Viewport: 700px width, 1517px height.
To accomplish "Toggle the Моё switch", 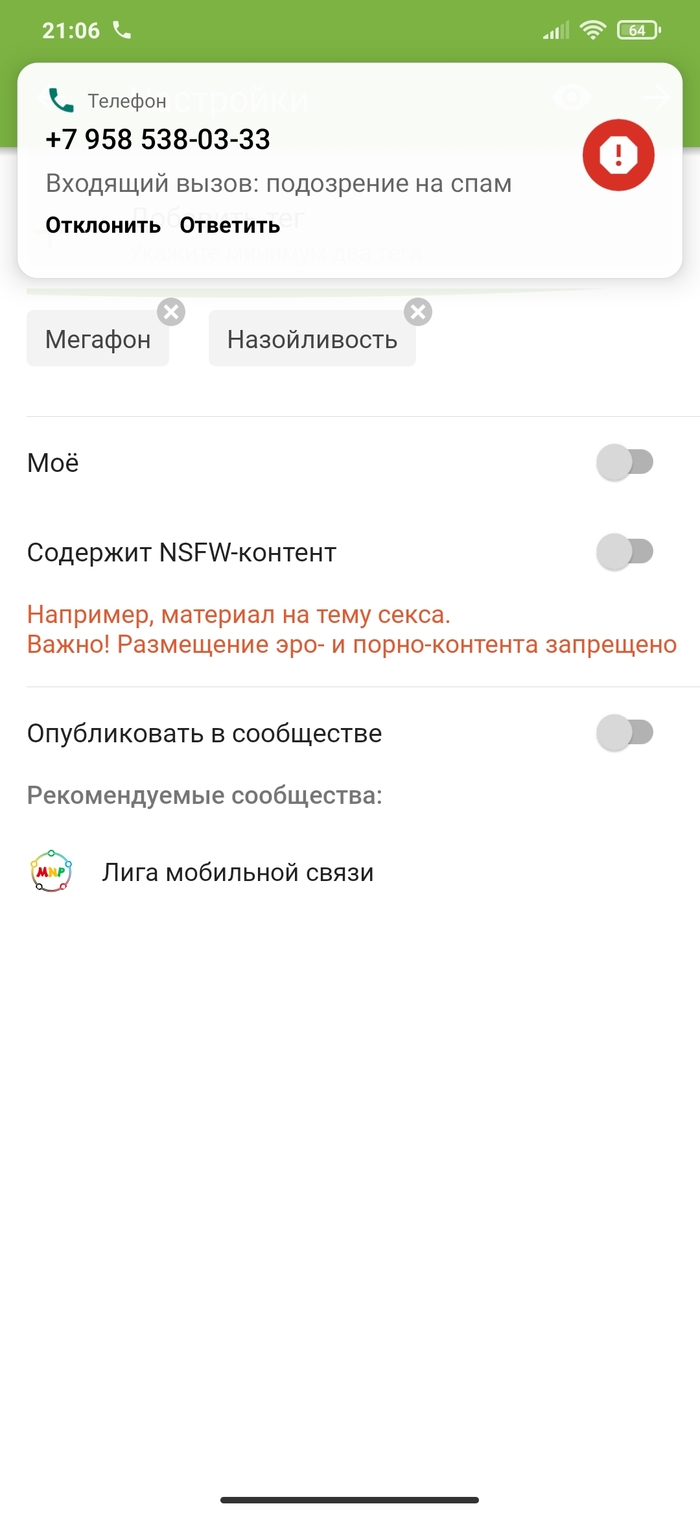I will [x=624, y=463].
